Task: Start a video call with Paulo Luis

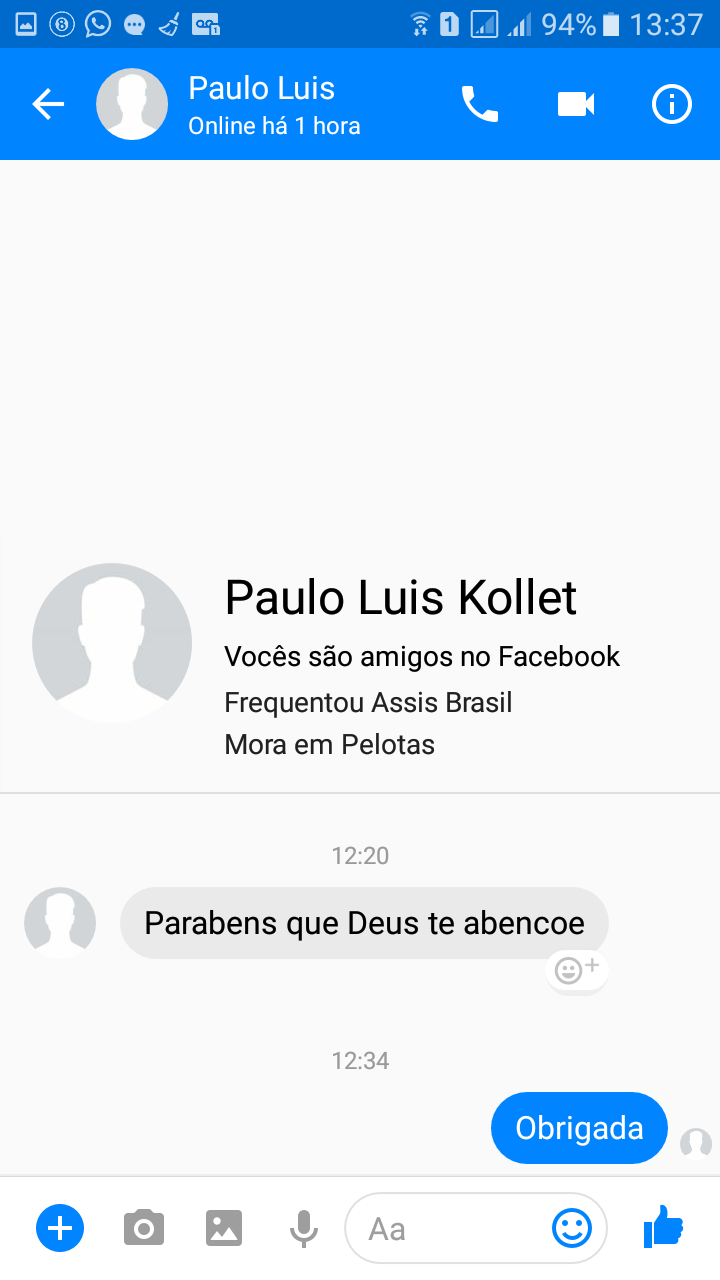Action: (576, 104)
